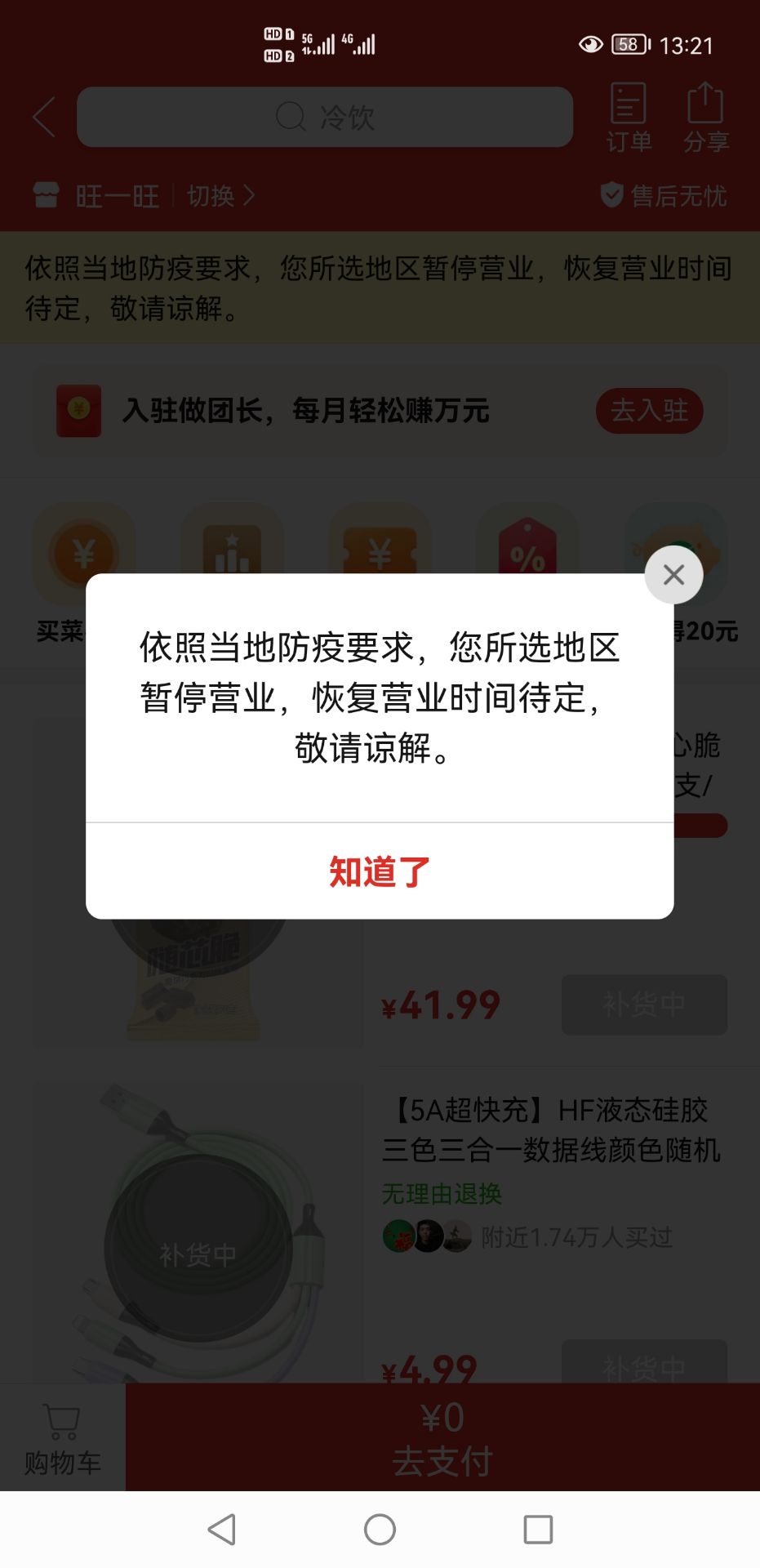Open the HF液态硅胶 data cable product
The width and height of the screenshot is (760, 1568).
[x=551, y=1129]
